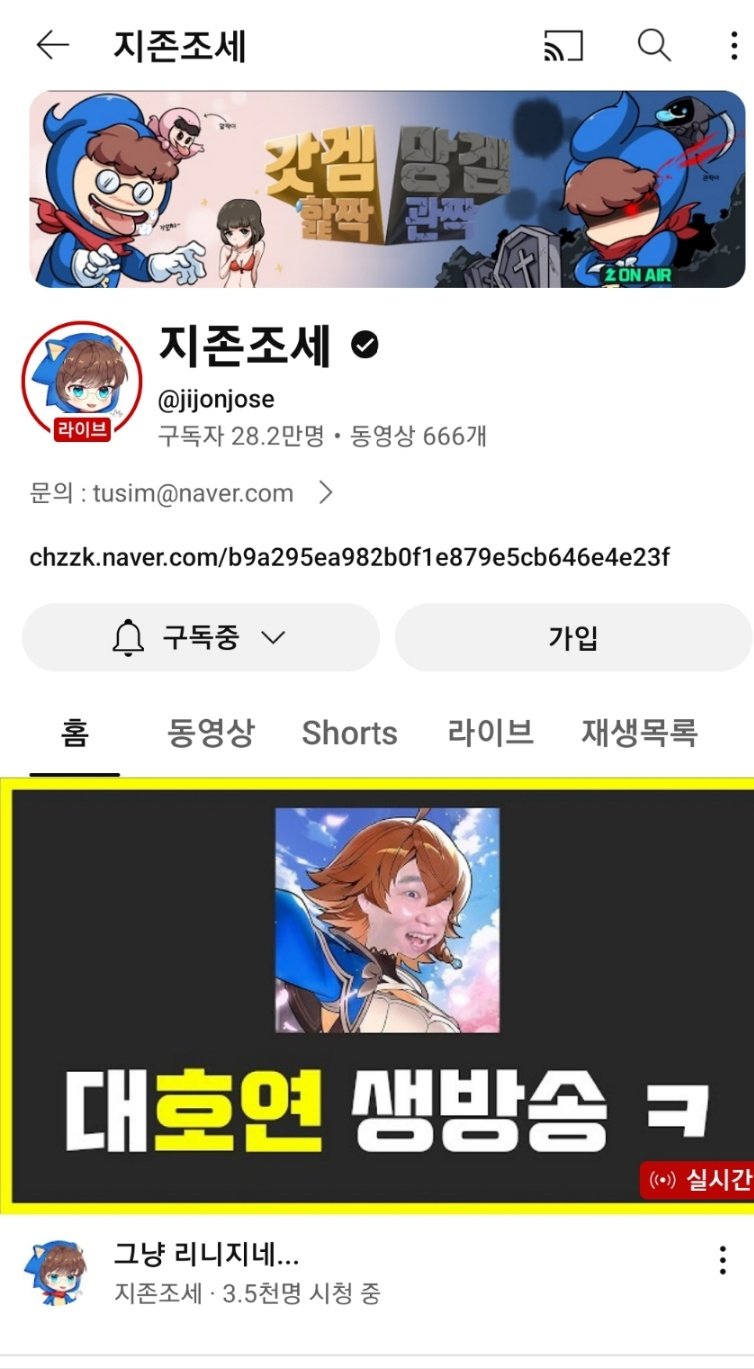Open options menu for 그냥 리니지네 video
The width and height of the screenshot is (754, 1369).
722,1260
